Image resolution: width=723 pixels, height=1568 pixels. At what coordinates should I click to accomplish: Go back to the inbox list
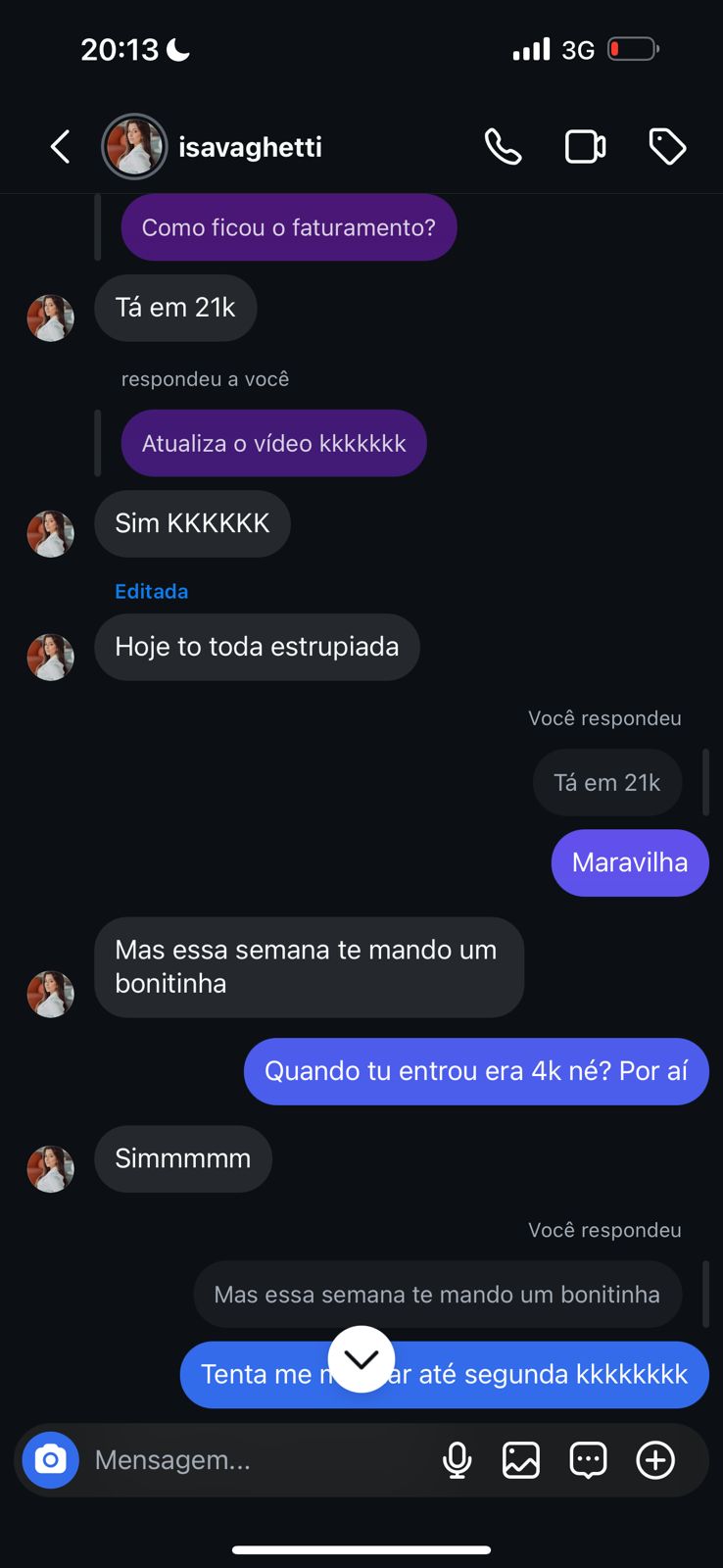click(61, 147)
